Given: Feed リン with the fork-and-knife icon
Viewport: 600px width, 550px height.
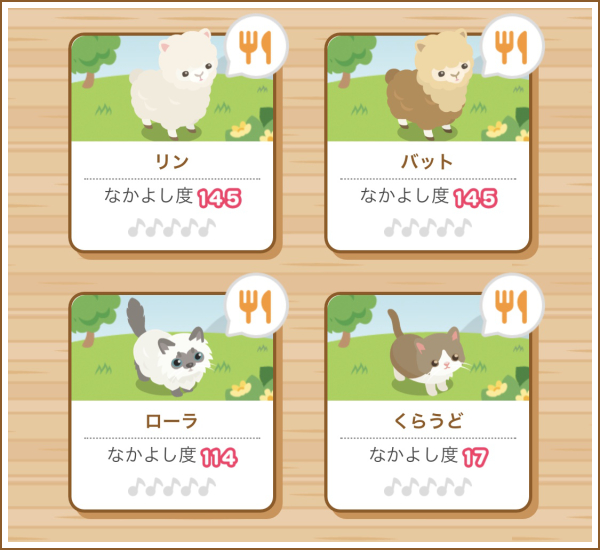Looking at the screenshot, I should [254, 47].
